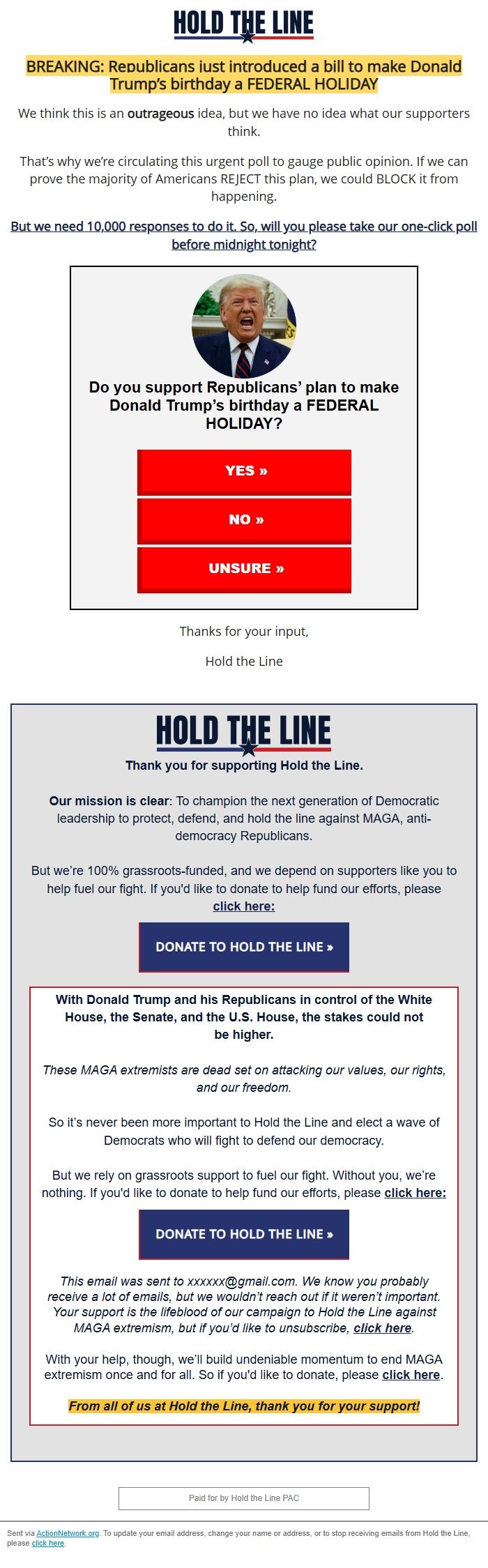
Task: Vote NO in the poll
Action: coord(244,520)
